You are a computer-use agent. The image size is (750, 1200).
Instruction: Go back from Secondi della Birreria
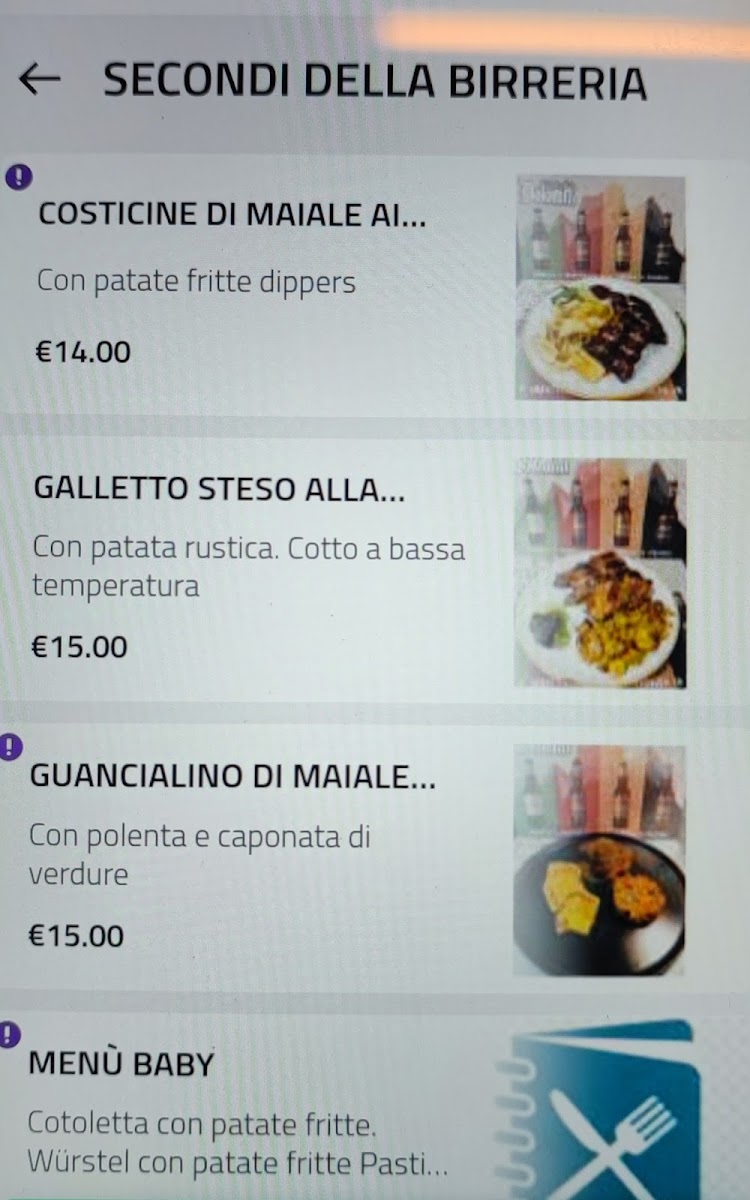point(40,80)
